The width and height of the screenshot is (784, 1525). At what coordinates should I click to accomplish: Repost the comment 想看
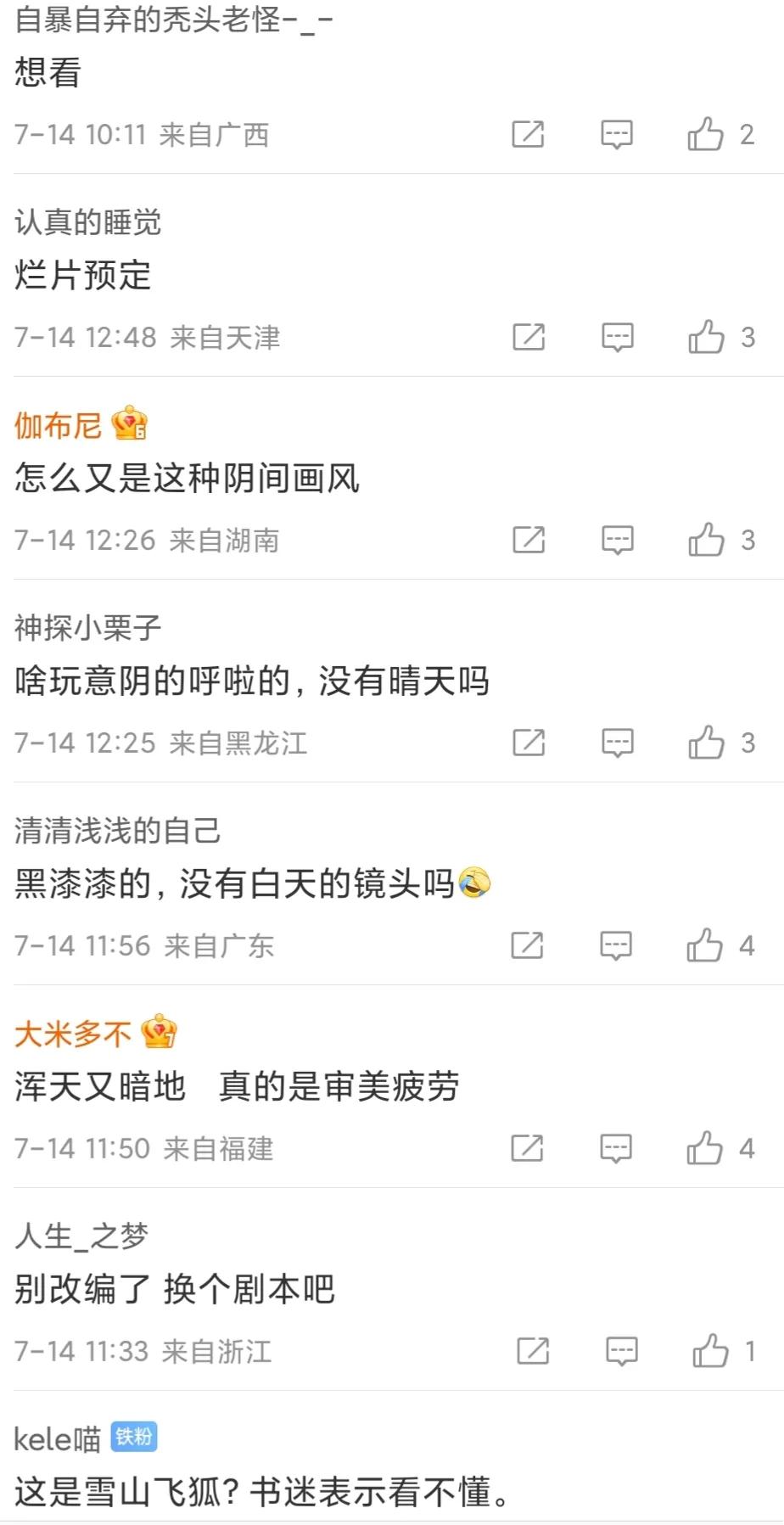tap(528, 134)
